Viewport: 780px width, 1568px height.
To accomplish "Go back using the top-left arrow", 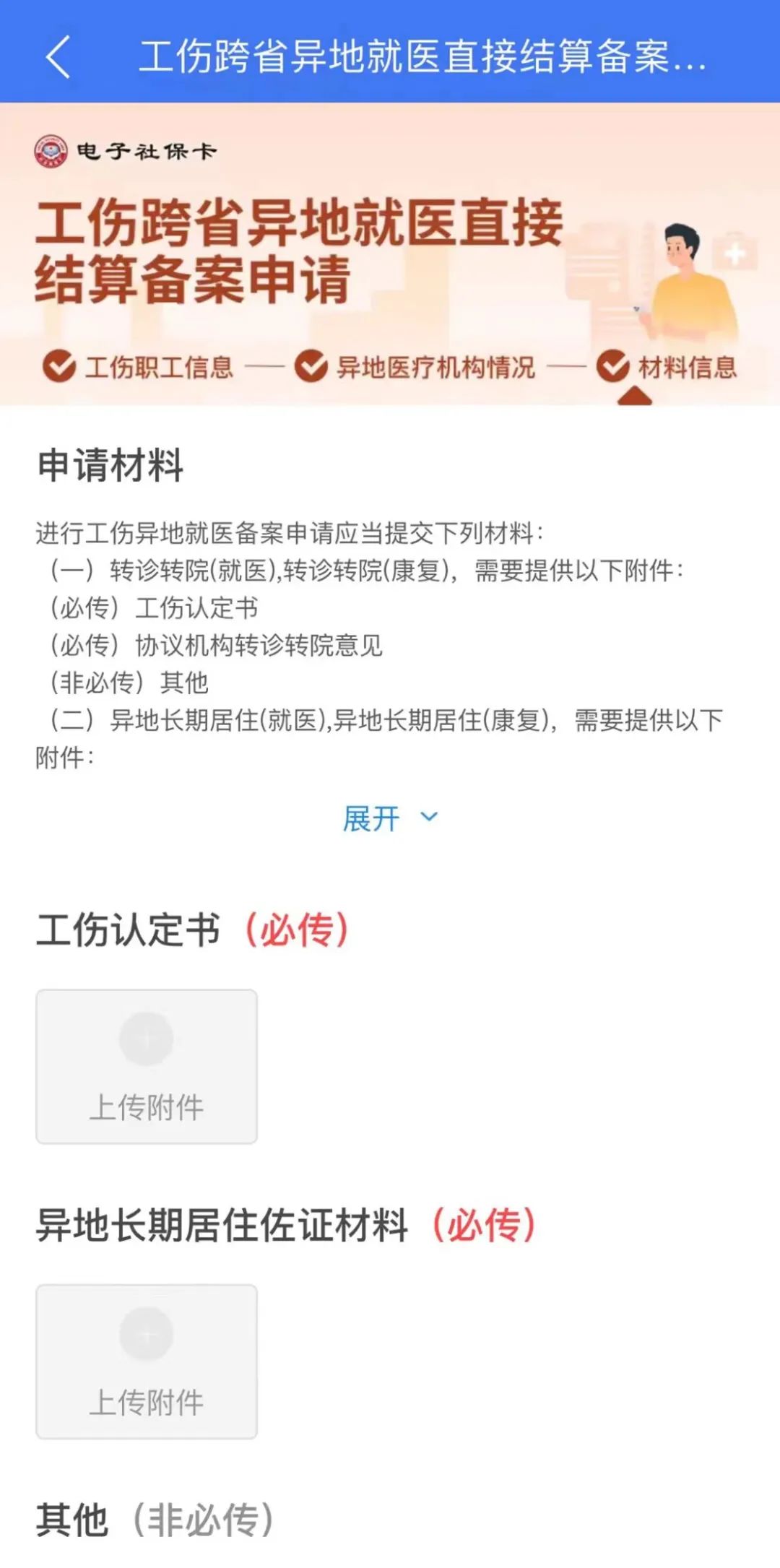I will (x=58, y=56).
